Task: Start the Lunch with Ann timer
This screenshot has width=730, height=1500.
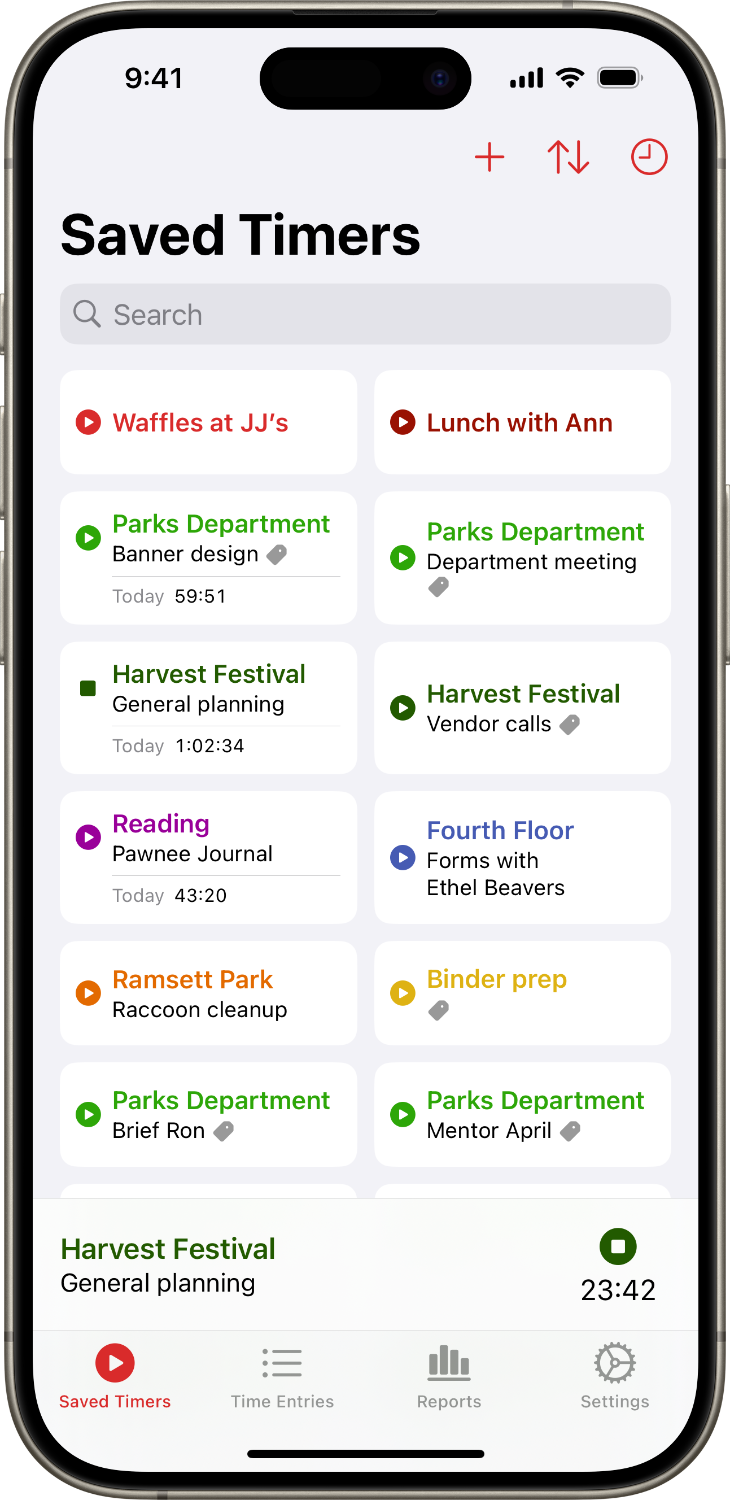Action: point(402,423)
